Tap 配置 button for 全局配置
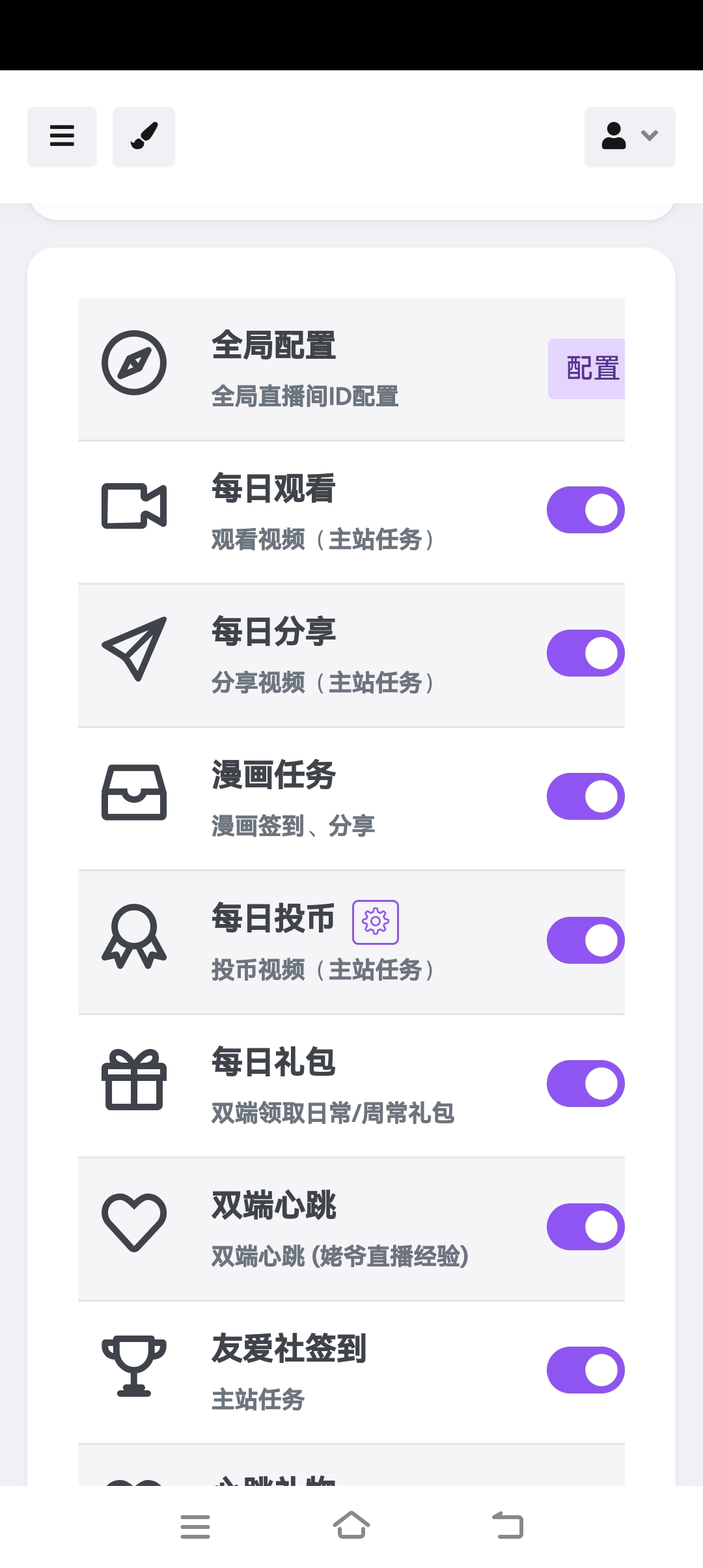The height and width of the screenshot is (1568, 703). coord(586,369)
